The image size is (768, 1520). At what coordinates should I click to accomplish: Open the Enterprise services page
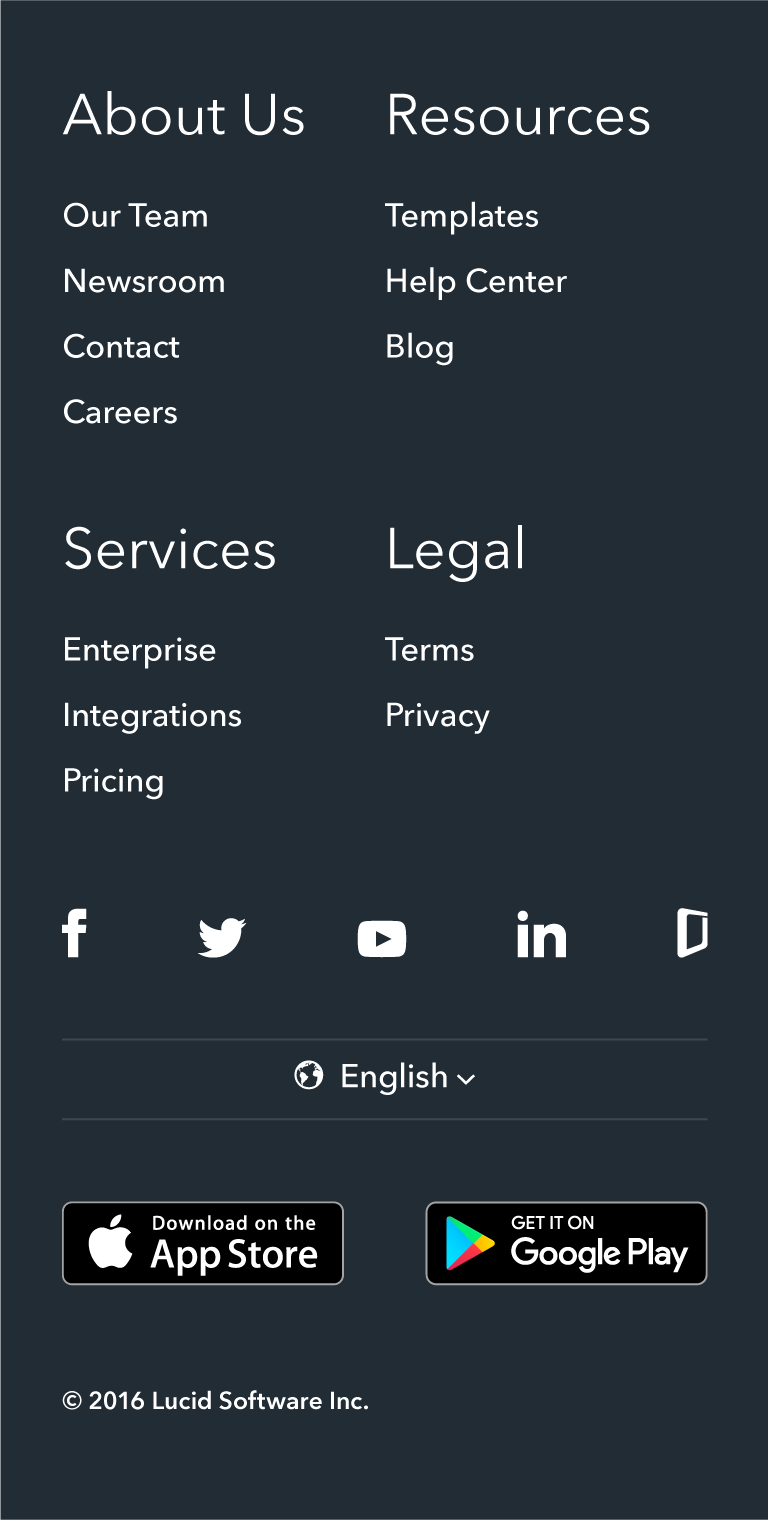pos(140,650)
